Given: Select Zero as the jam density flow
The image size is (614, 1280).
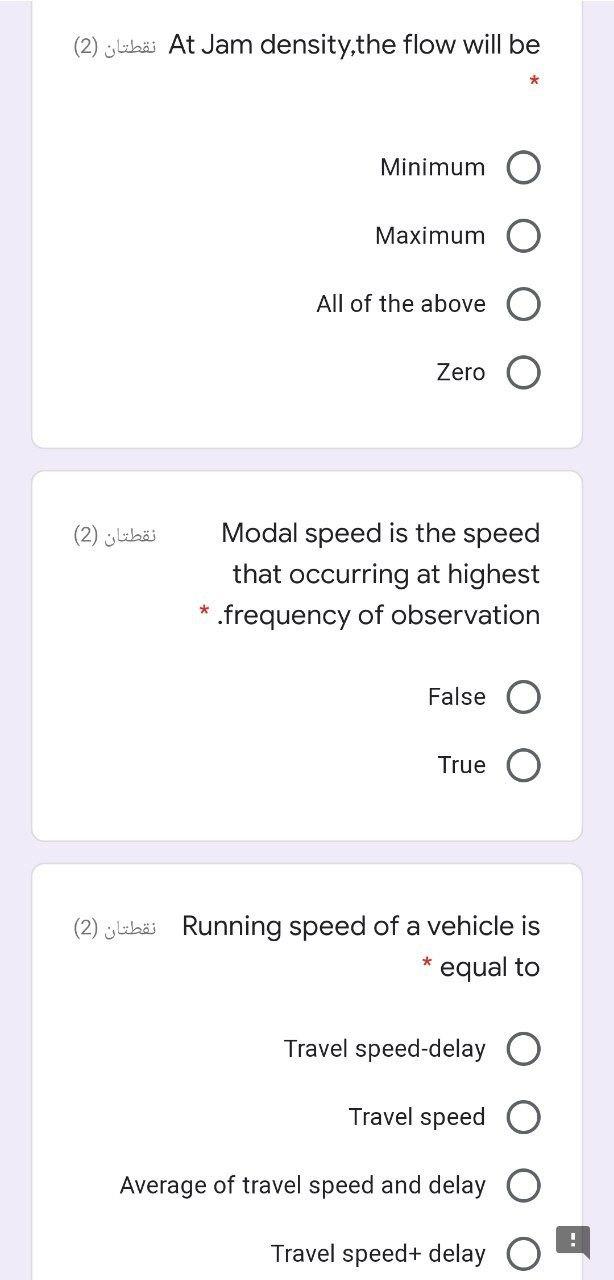Looking at the screenshot, I should coord(523,373).
